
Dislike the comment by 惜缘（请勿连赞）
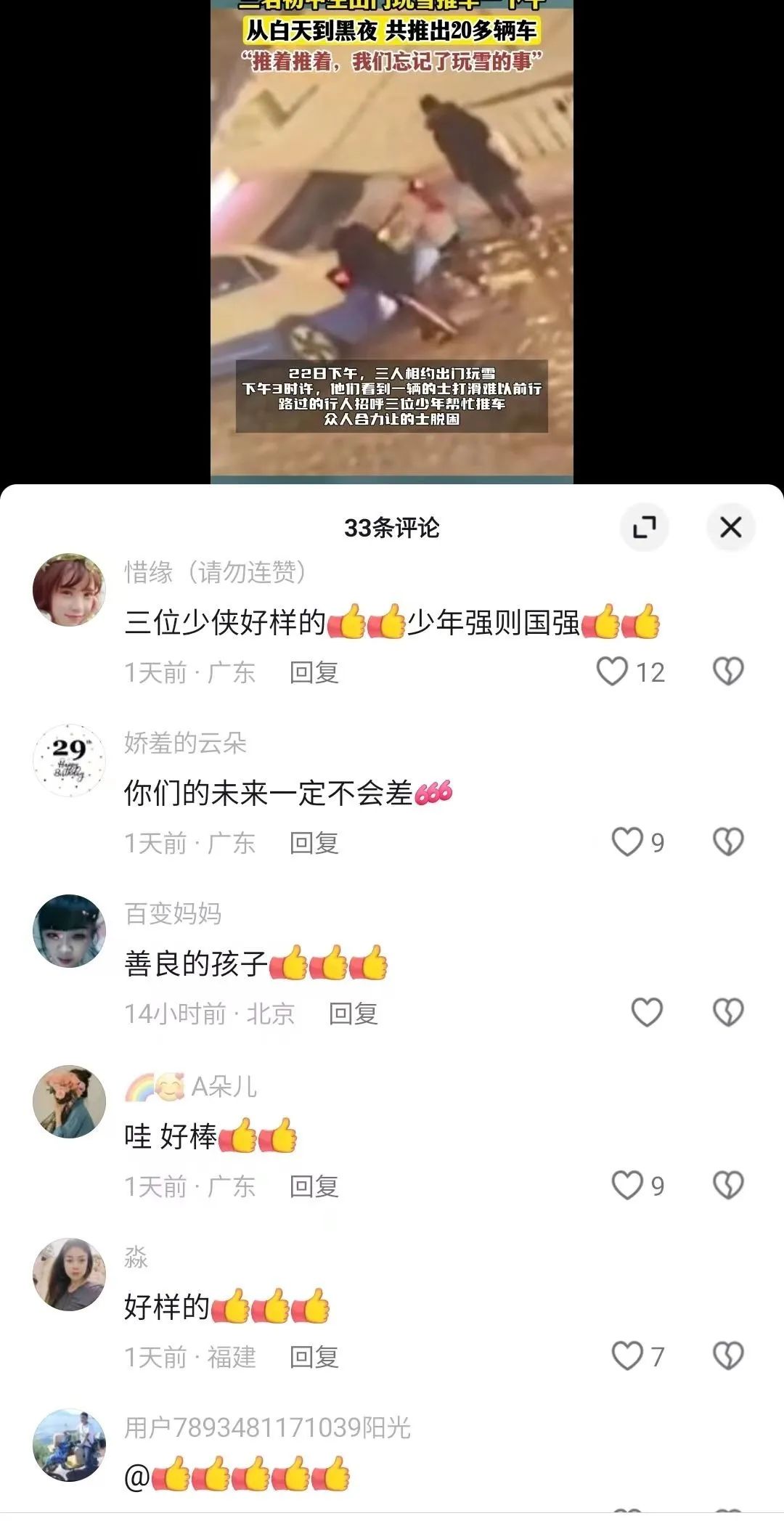(x=728, y=672)
